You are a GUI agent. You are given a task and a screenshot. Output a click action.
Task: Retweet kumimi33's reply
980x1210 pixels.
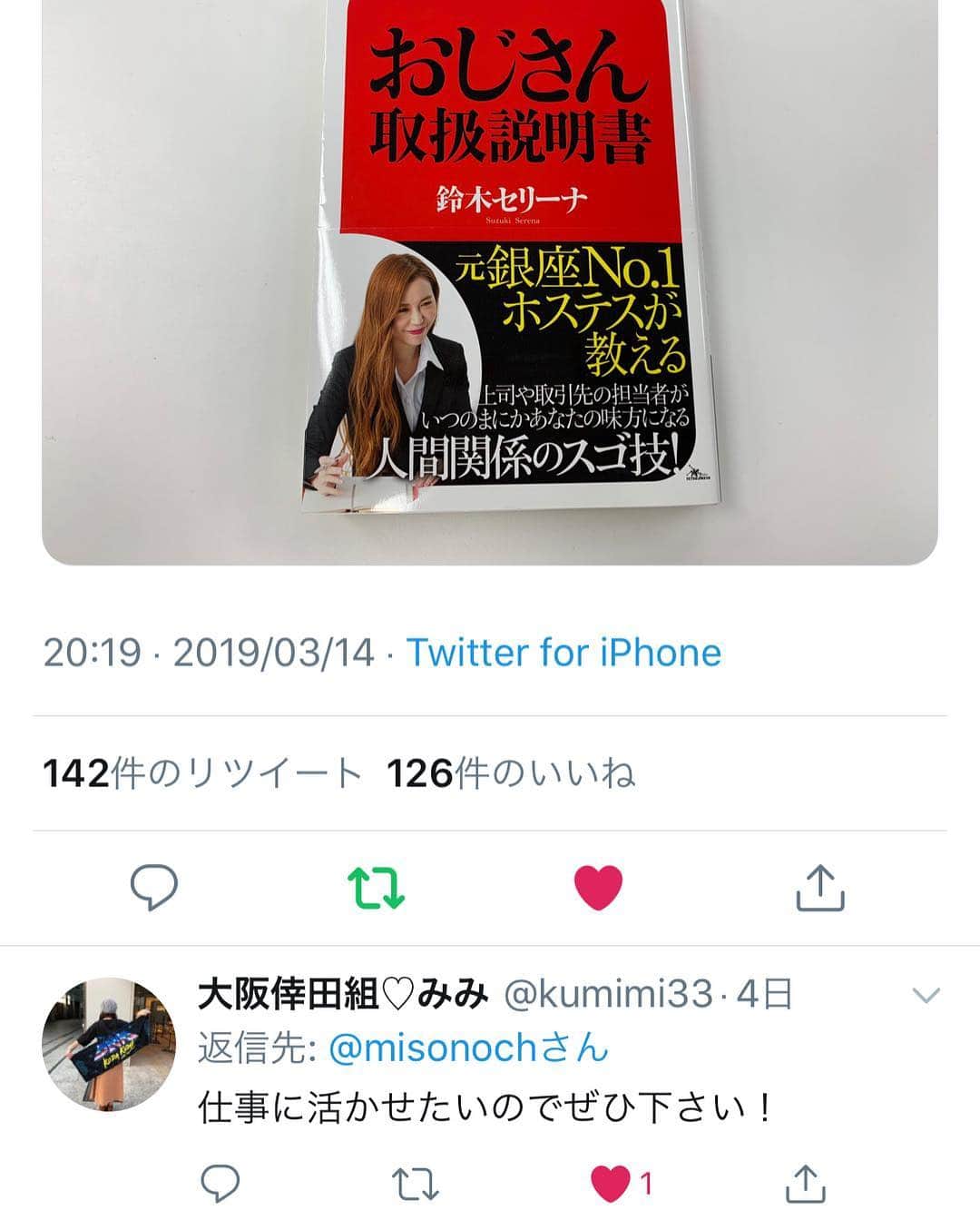[x=416, y=1183]
